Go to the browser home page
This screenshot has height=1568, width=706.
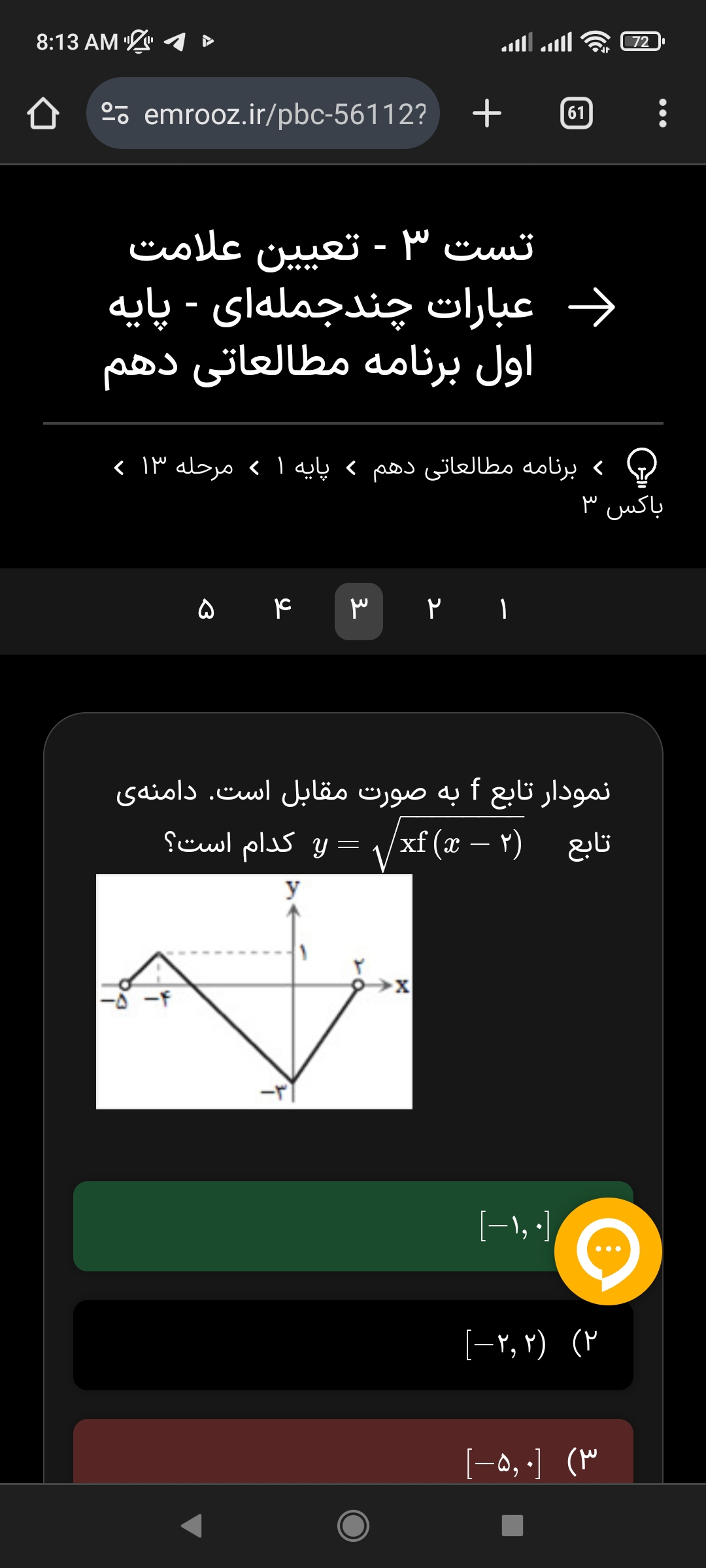click(x=43, y=114)
